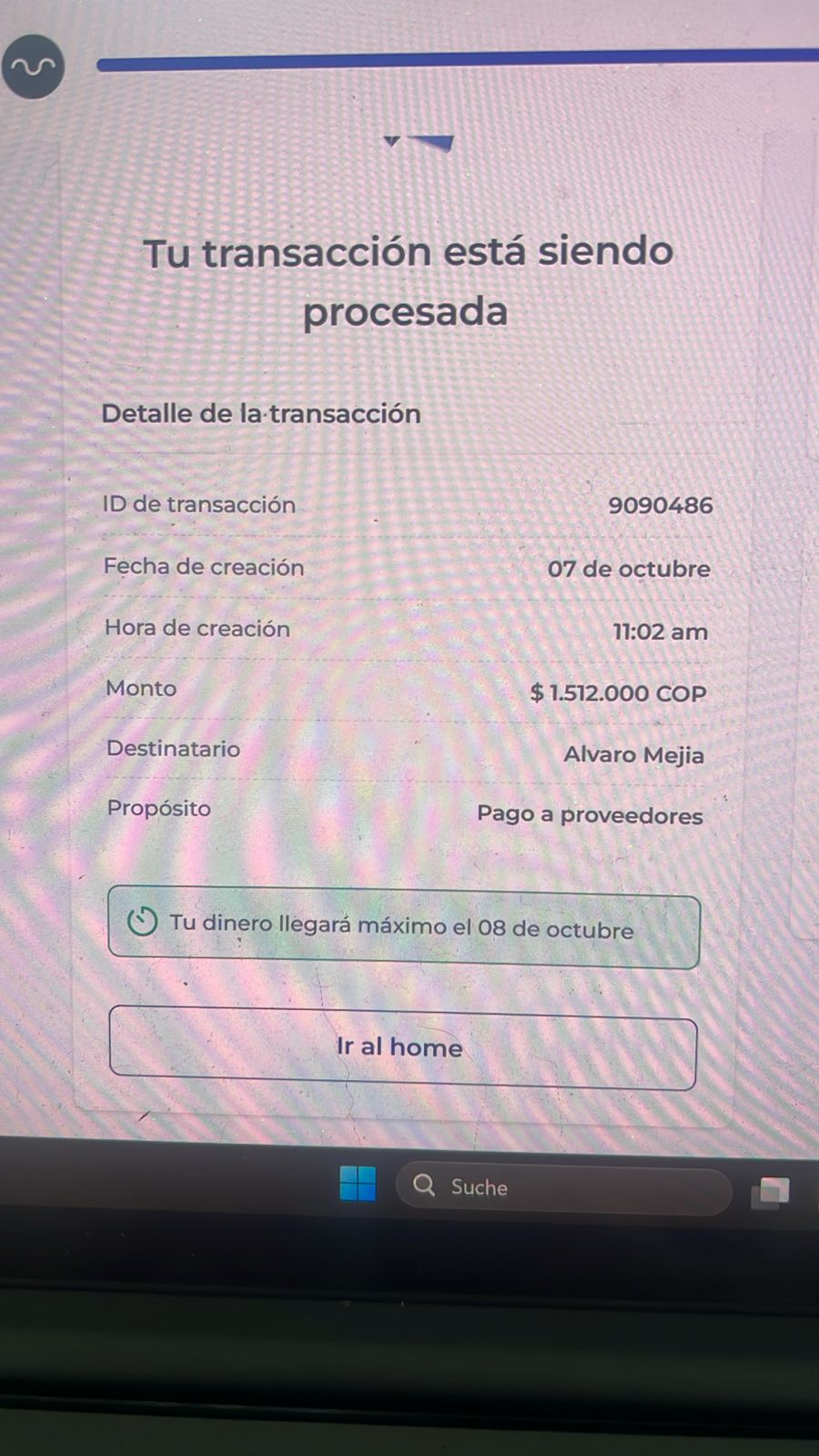This screenshot has width=819, height=1456.
Task: Open the Windows Start menu
Action: [359, 1182]
